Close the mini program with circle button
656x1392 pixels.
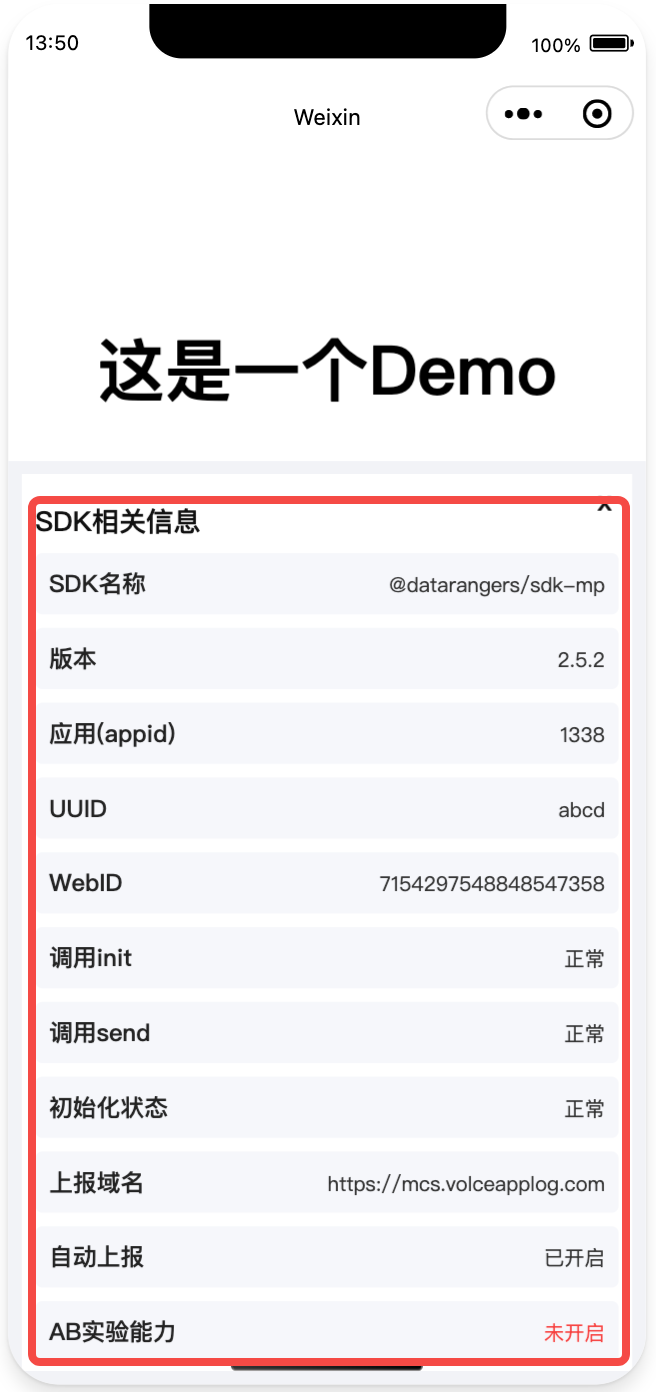(597, 114)
